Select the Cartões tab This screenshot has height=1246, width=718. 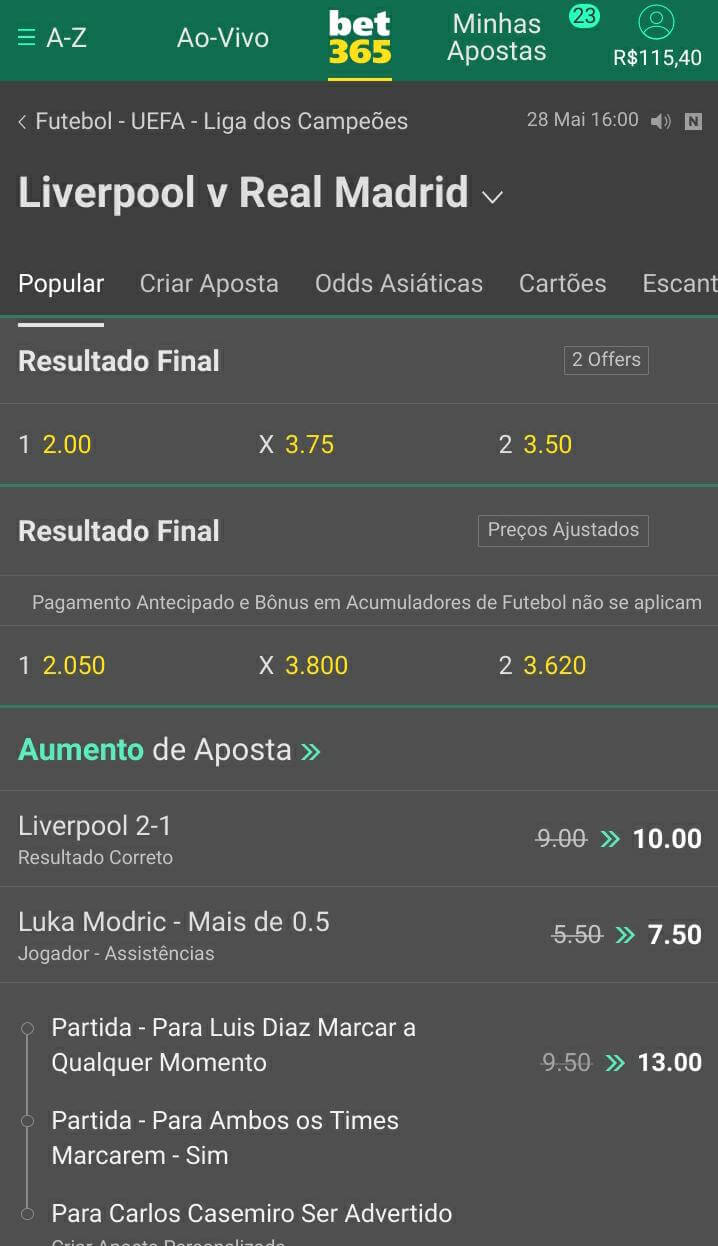click(562, 283)
